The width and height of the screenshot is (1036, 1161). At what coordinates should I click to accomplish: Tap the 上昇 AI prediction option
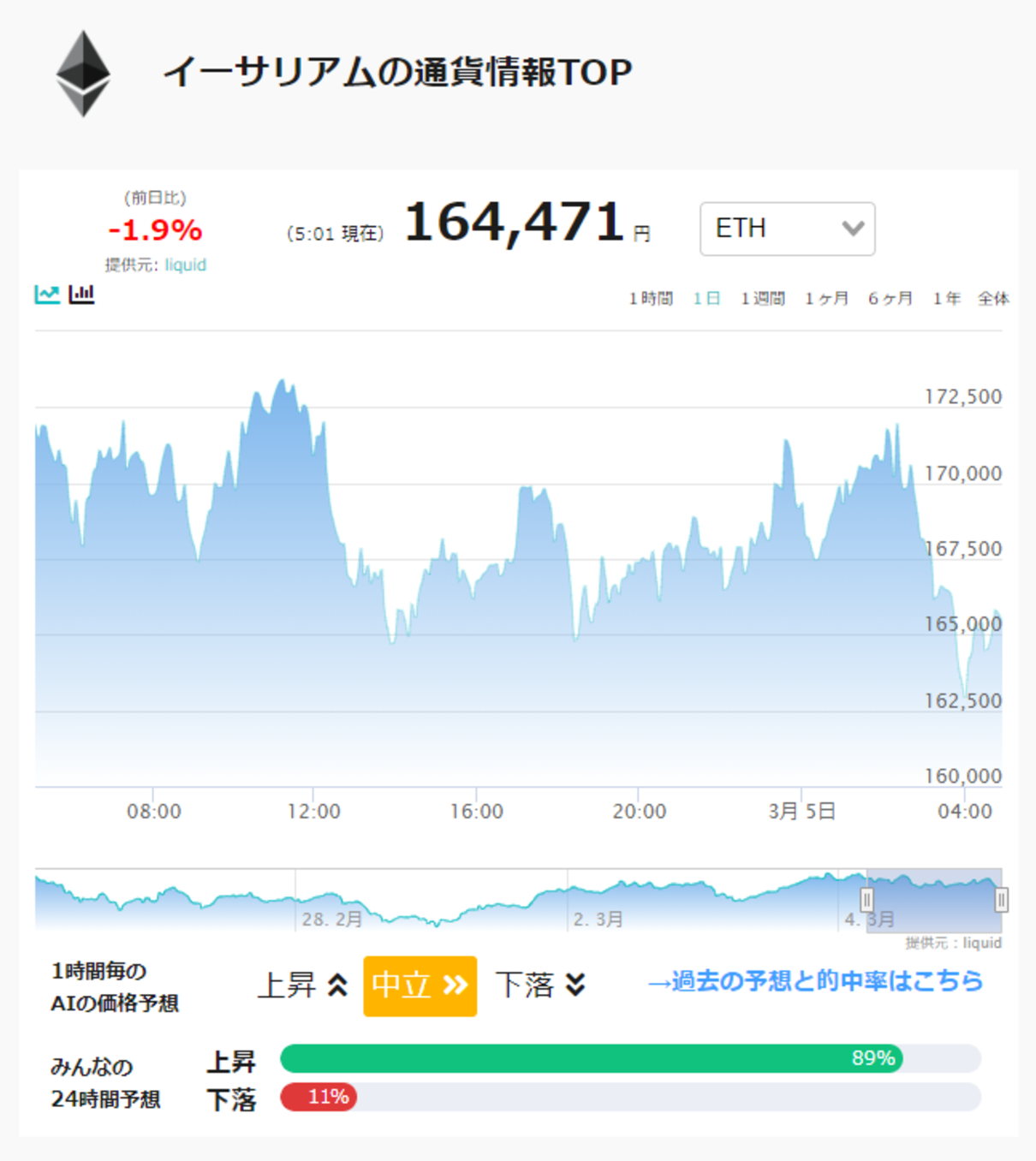click(302, 985)
